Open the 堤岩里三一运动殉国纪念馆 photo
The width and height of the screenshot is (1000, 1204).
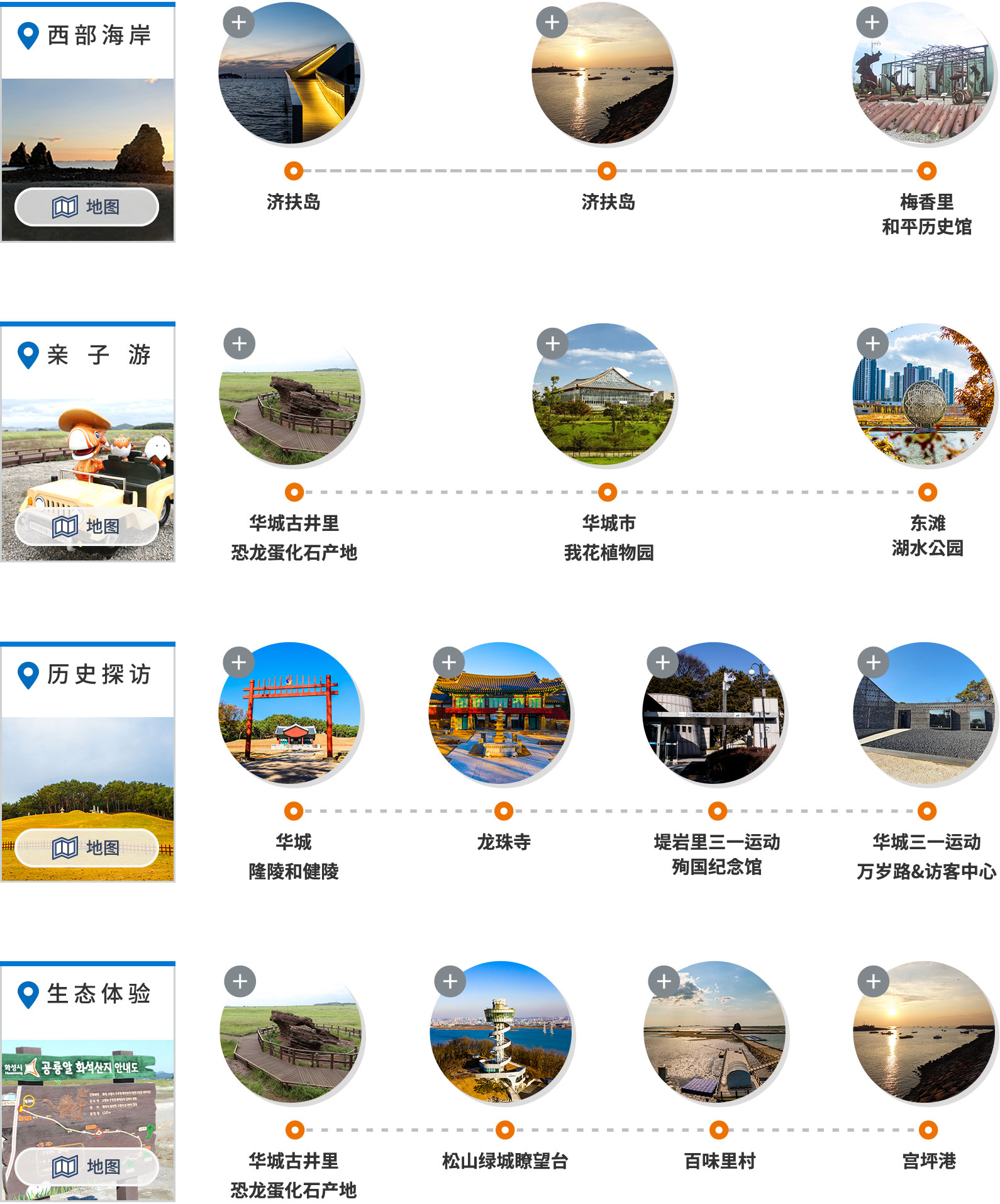pos(714,714)
